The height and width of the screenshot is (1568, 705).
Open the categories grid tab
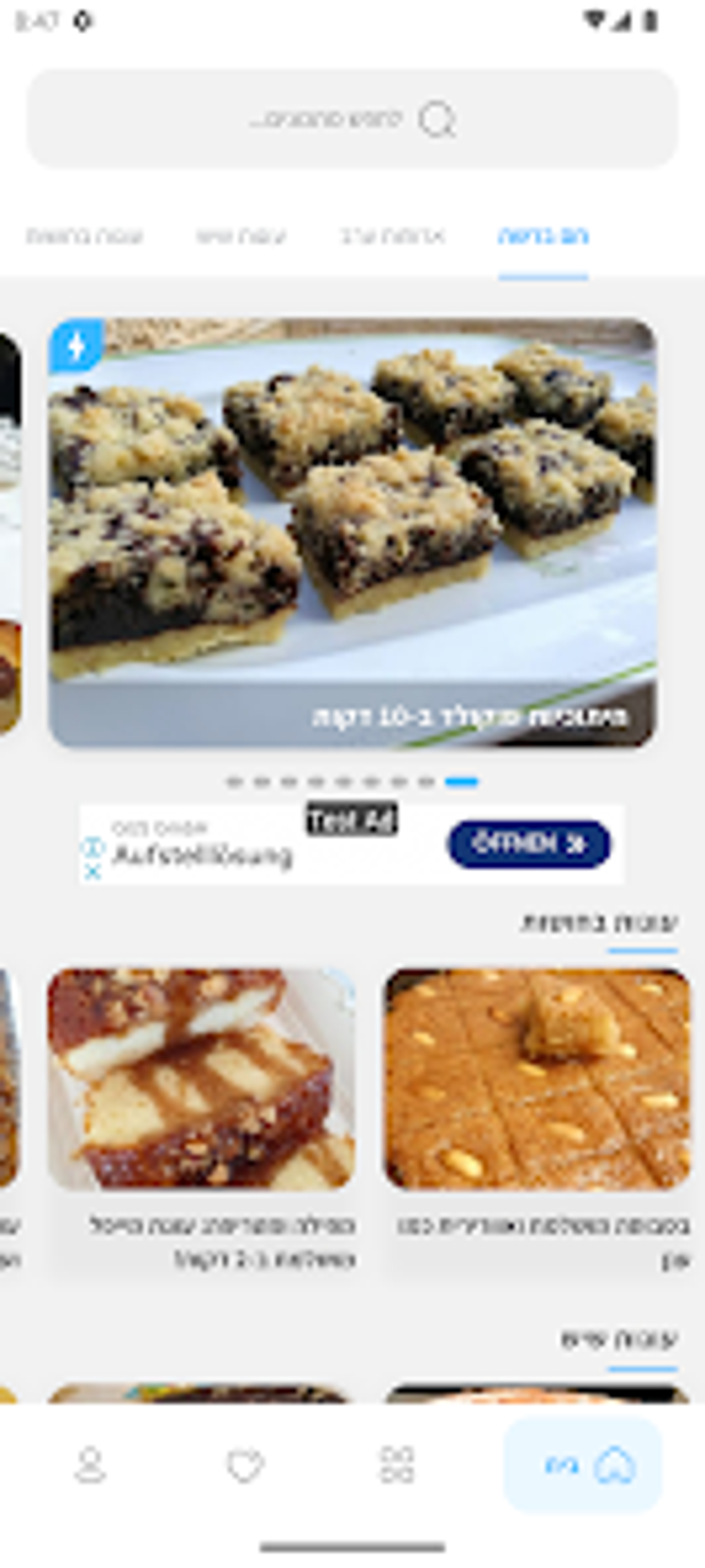pyautogui.click(x=397, y=1464)
